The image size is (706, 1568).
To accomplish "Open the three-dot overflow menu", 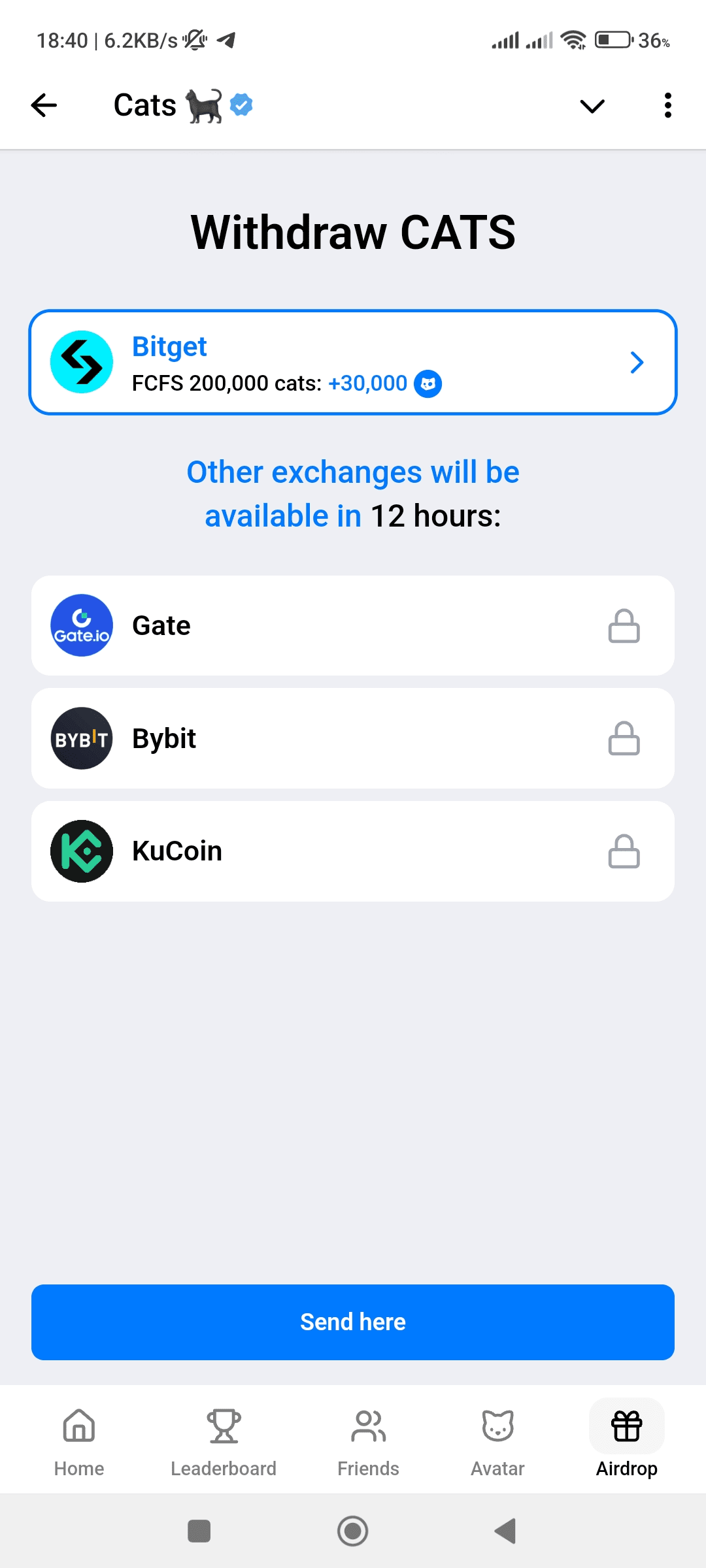I will (667, 105).
